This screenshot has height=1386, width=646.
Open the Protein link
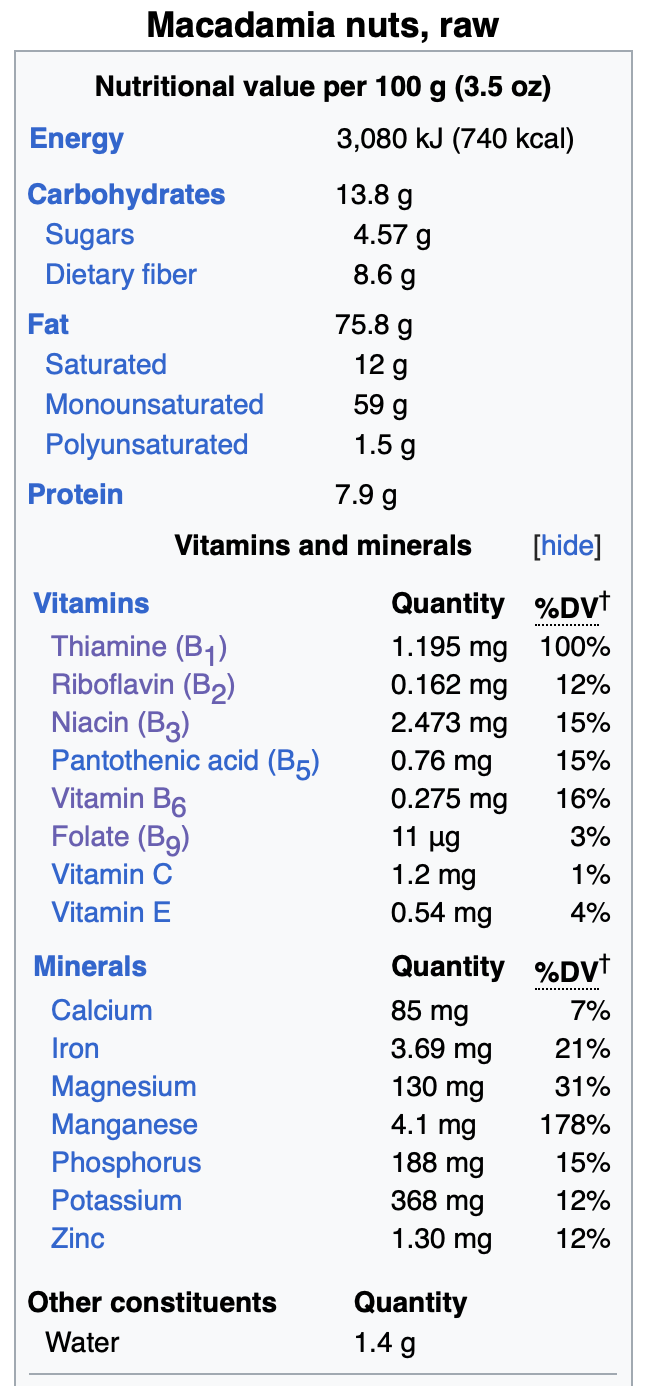[75, 495]
